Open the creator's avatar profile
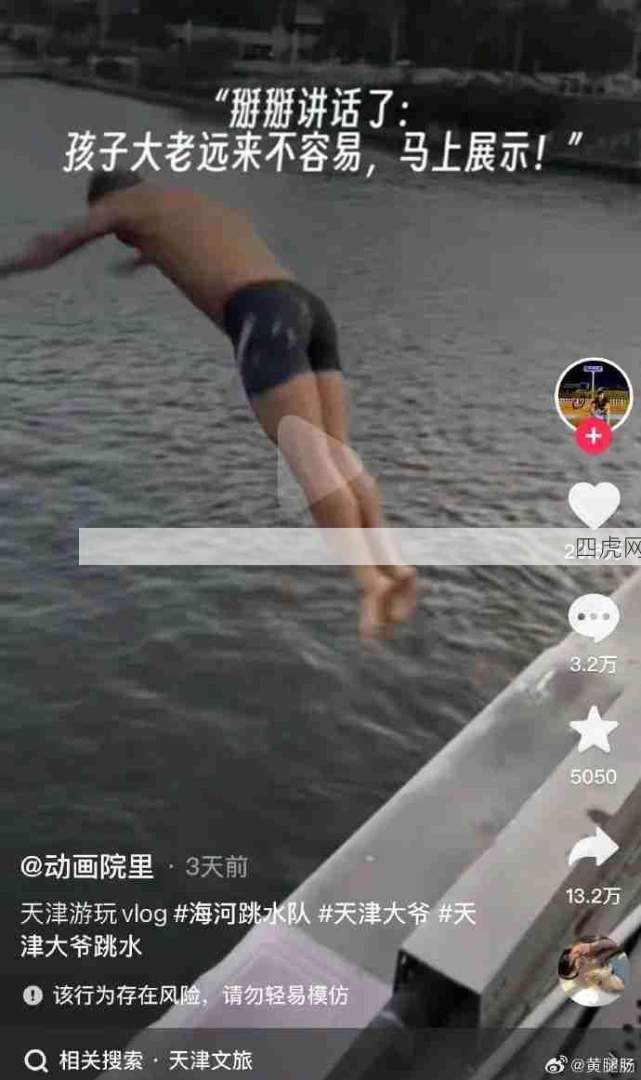The image size is (641, 1080). pos(593,393)
